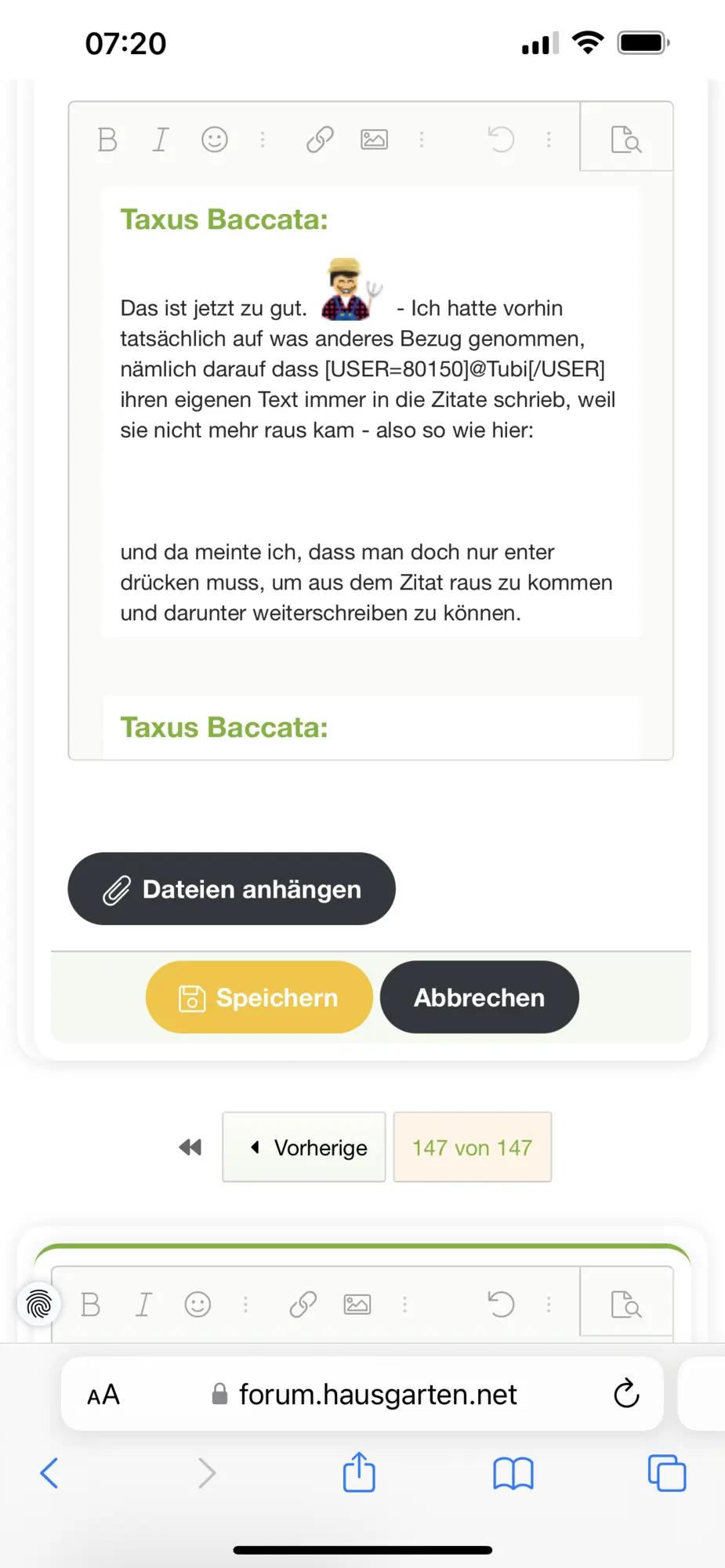Go back in Safari's bottom toolbar

49,1473
